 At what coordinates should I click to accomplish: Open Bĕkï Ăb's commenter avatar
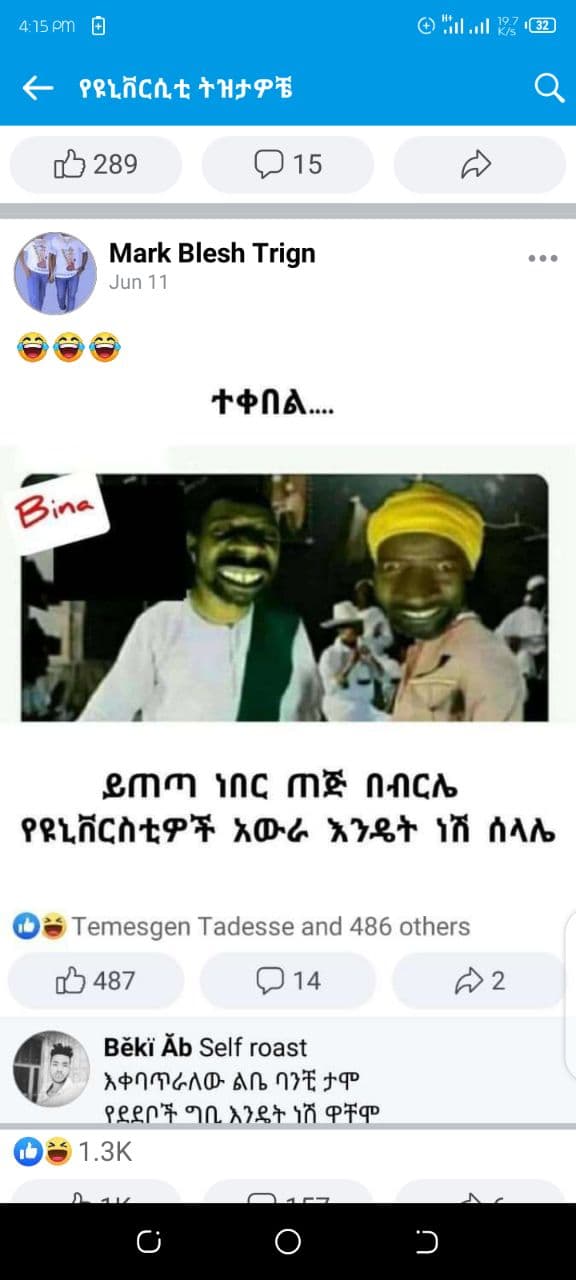[51, 1069]
